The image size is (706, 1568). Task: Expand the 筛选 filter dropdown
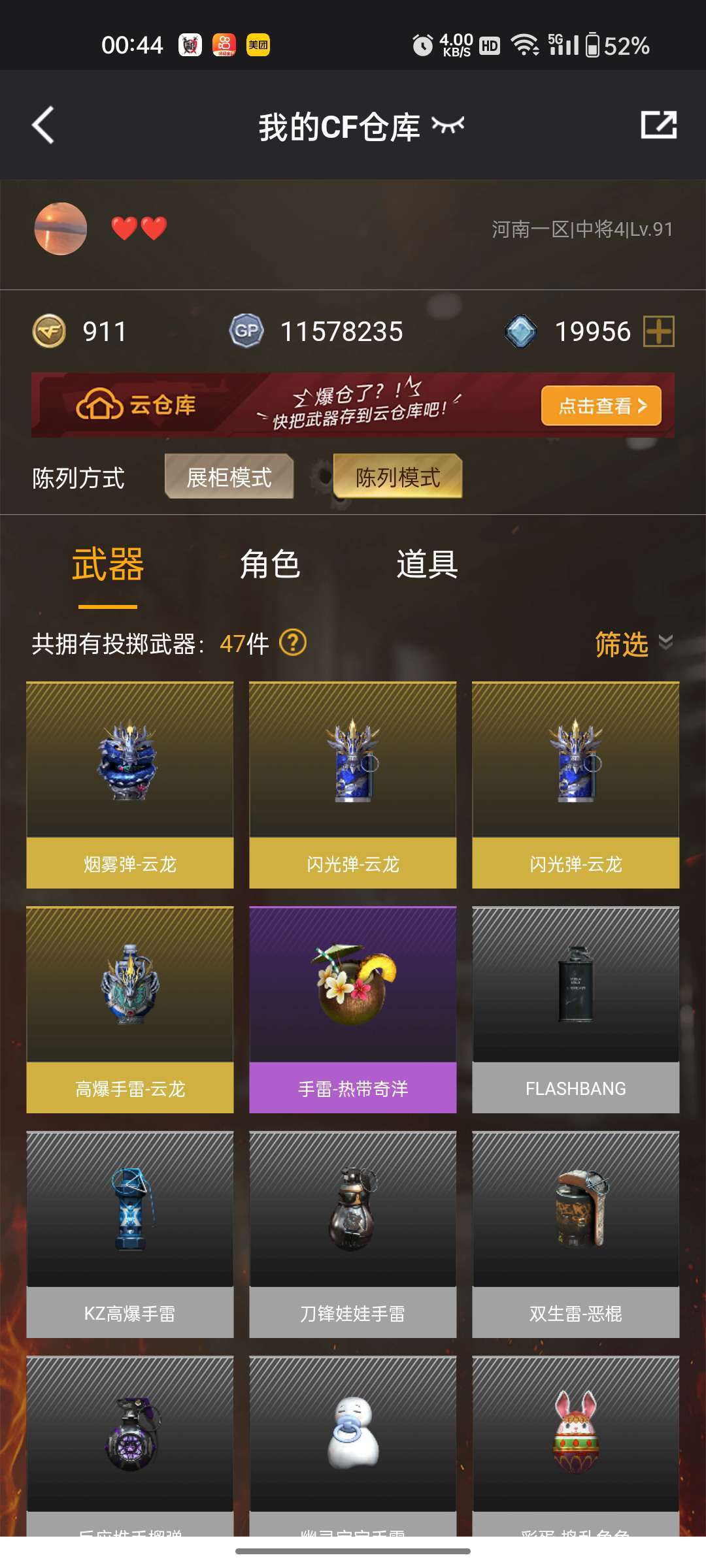coord(634,644)
